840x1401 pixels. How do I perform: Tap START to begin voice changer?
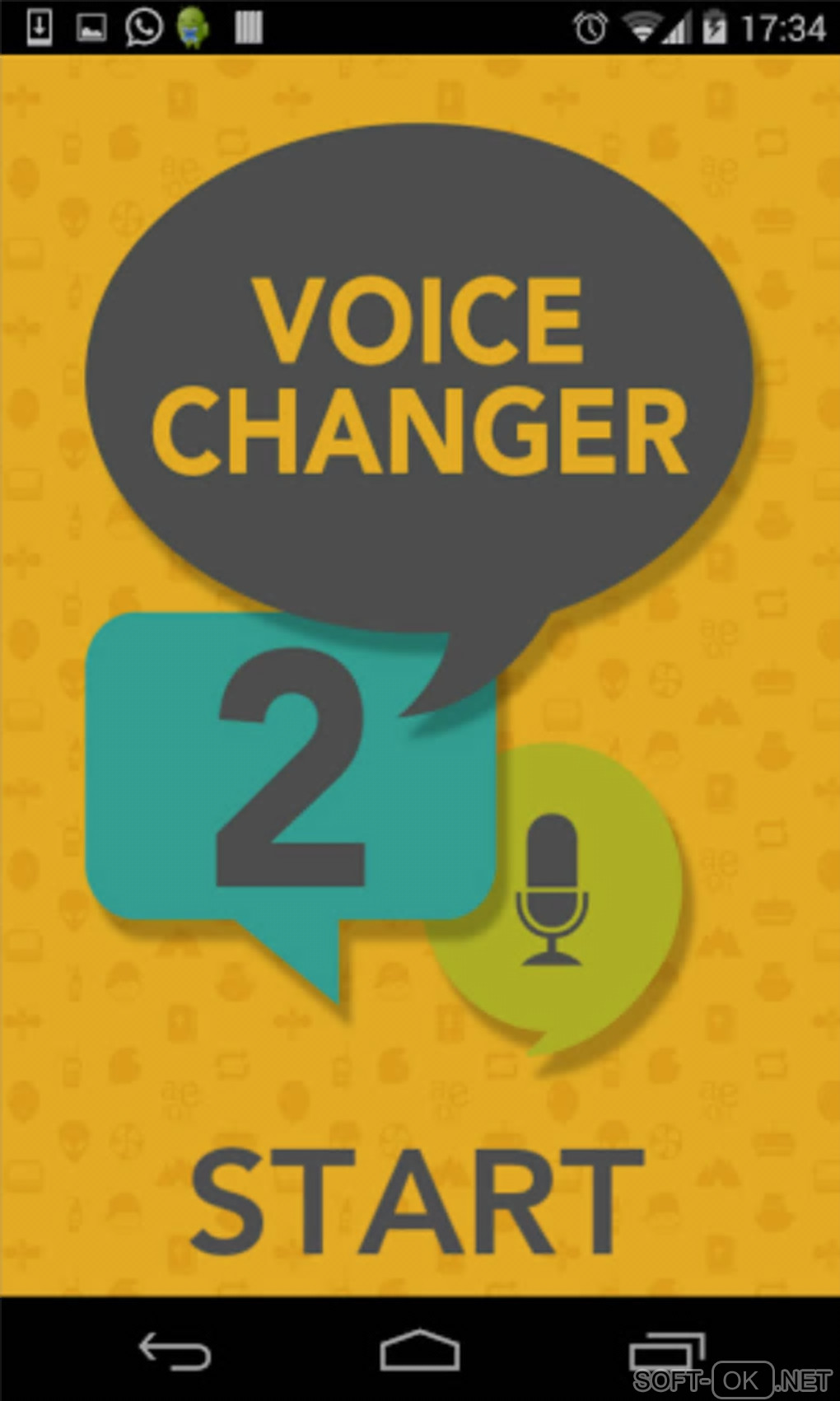(x=418, y=1201)
